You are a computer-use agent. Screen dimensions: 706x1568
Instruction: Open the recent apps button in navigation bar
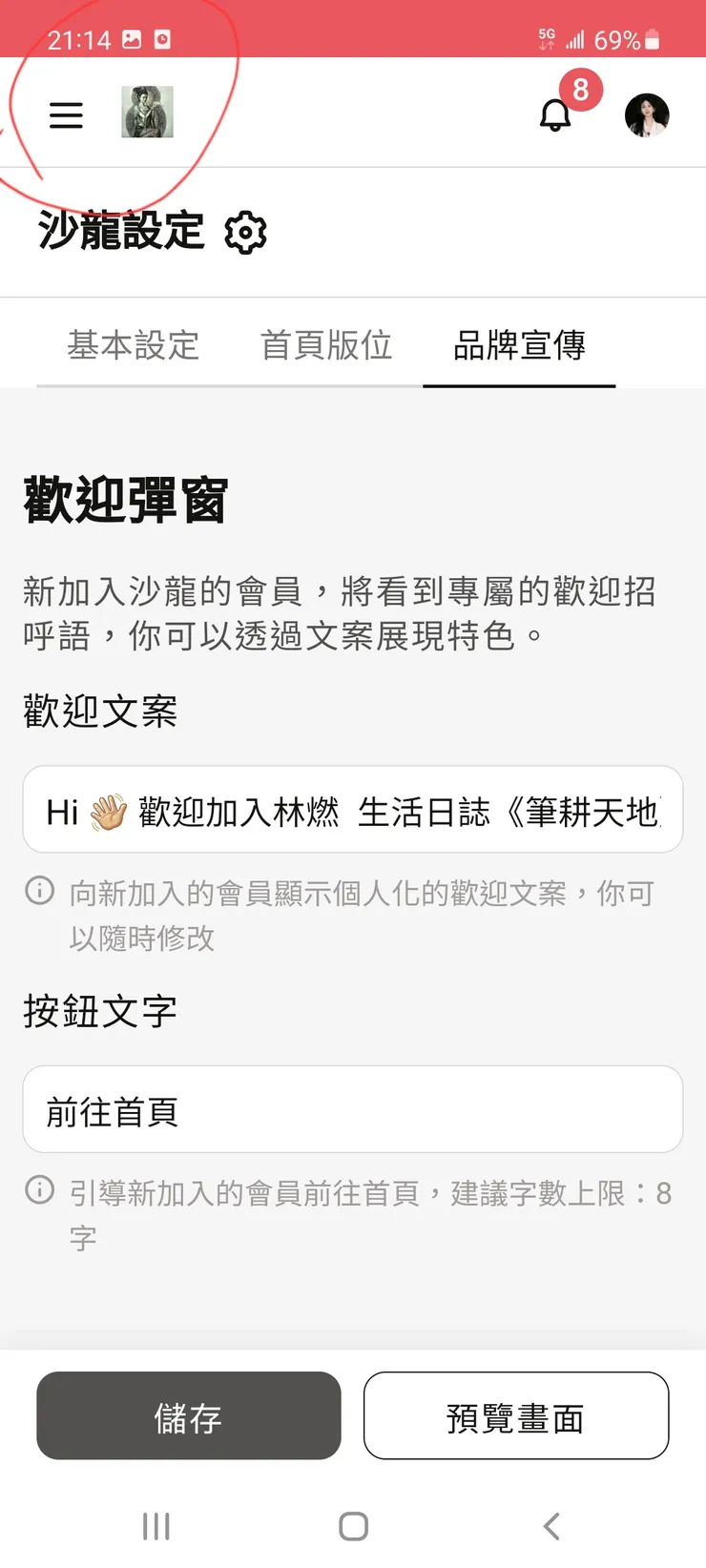[156, 1525]
